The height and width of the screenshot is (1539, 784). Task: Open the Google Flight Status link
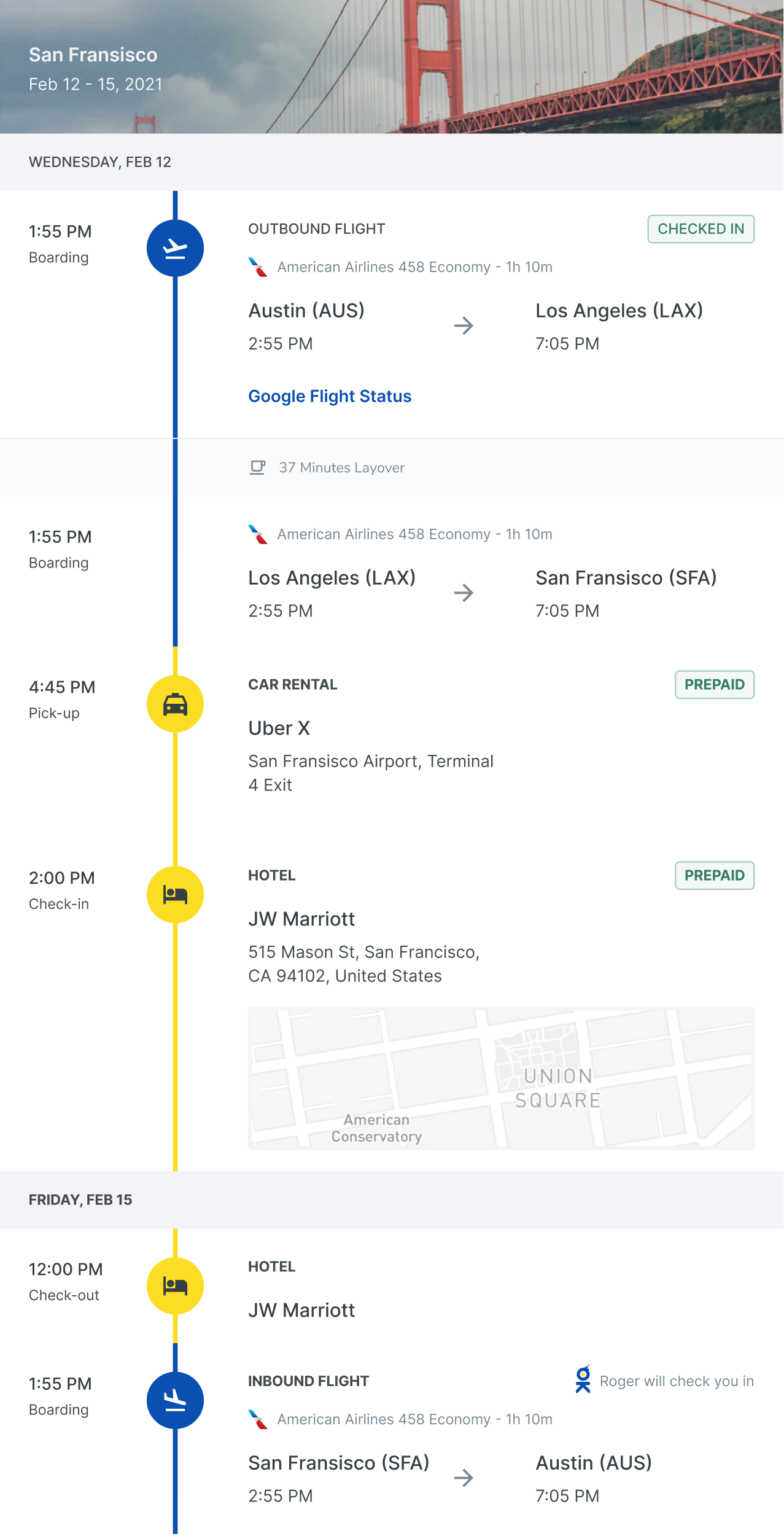(330, 397)
